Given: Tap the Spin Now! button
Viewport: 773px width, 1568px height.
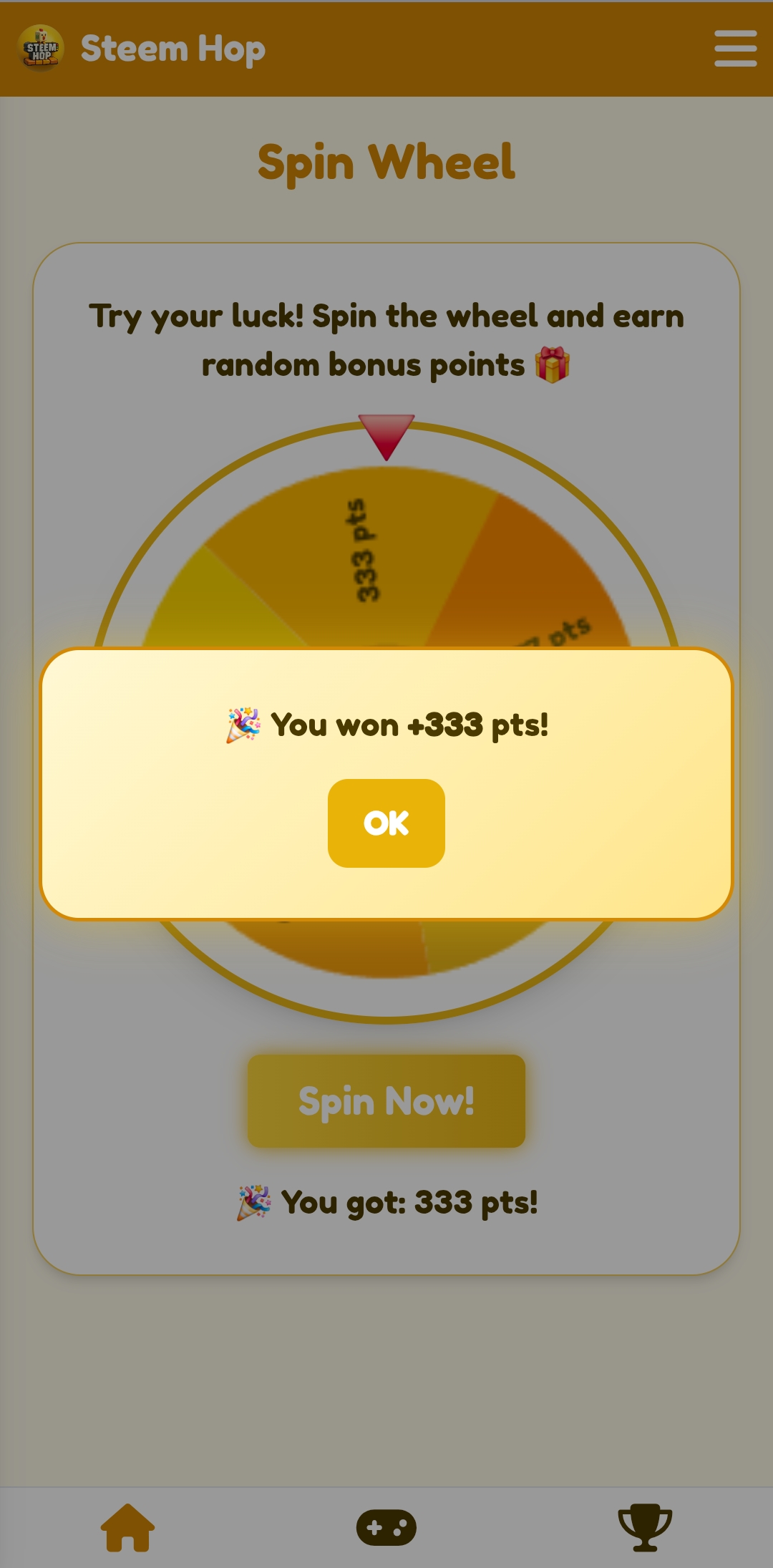Looking at the screenshot, I should pos(386,1100).
